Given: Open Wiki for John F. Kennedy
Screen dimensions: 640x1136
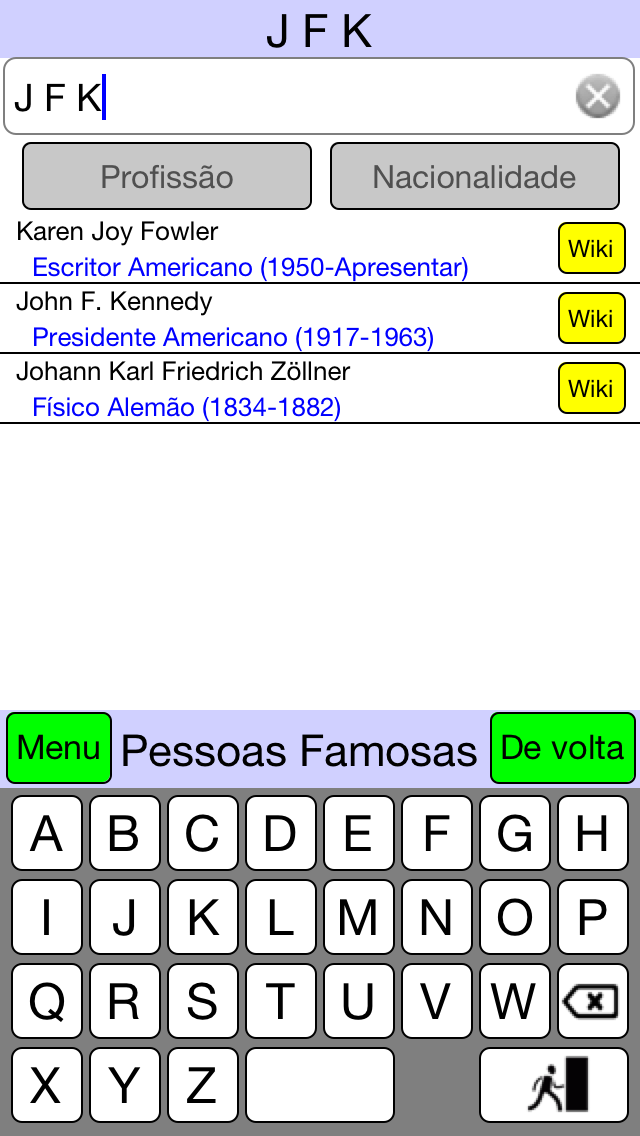Looking at the screenshot, I should click(591, 318).
